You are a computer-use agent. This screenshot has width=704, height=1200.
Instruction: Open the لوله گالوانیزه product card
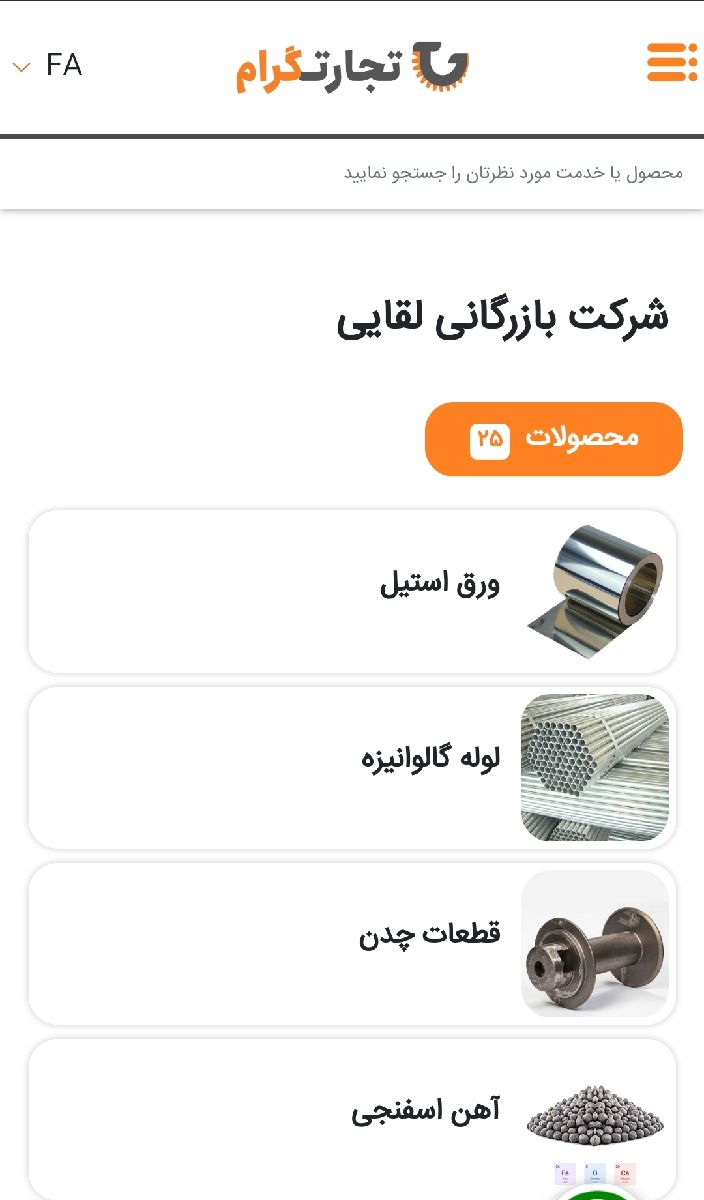[x=352, y=768]
